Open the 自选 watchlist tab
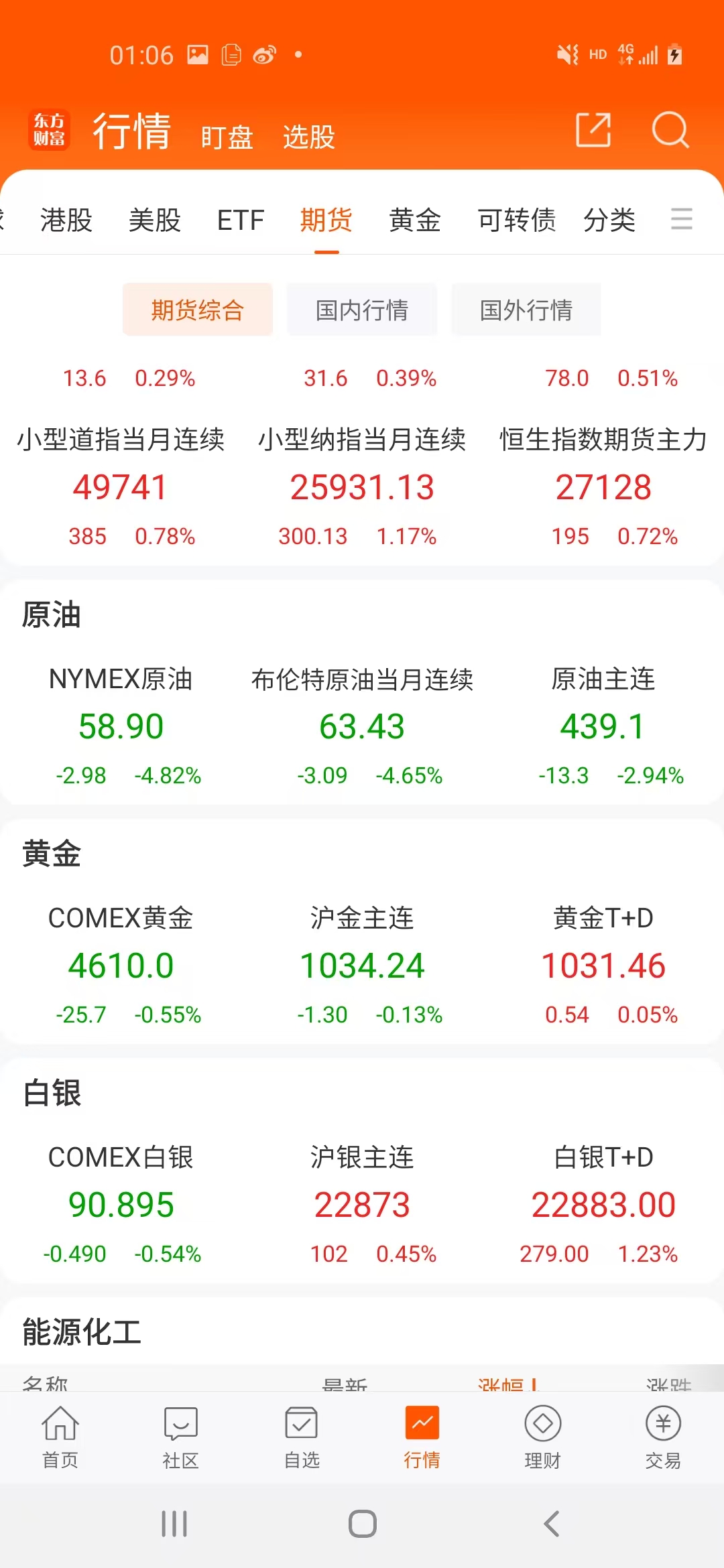Image resolution: width=724 pixels, height=1568 pixels. [x=302, y=1437]
